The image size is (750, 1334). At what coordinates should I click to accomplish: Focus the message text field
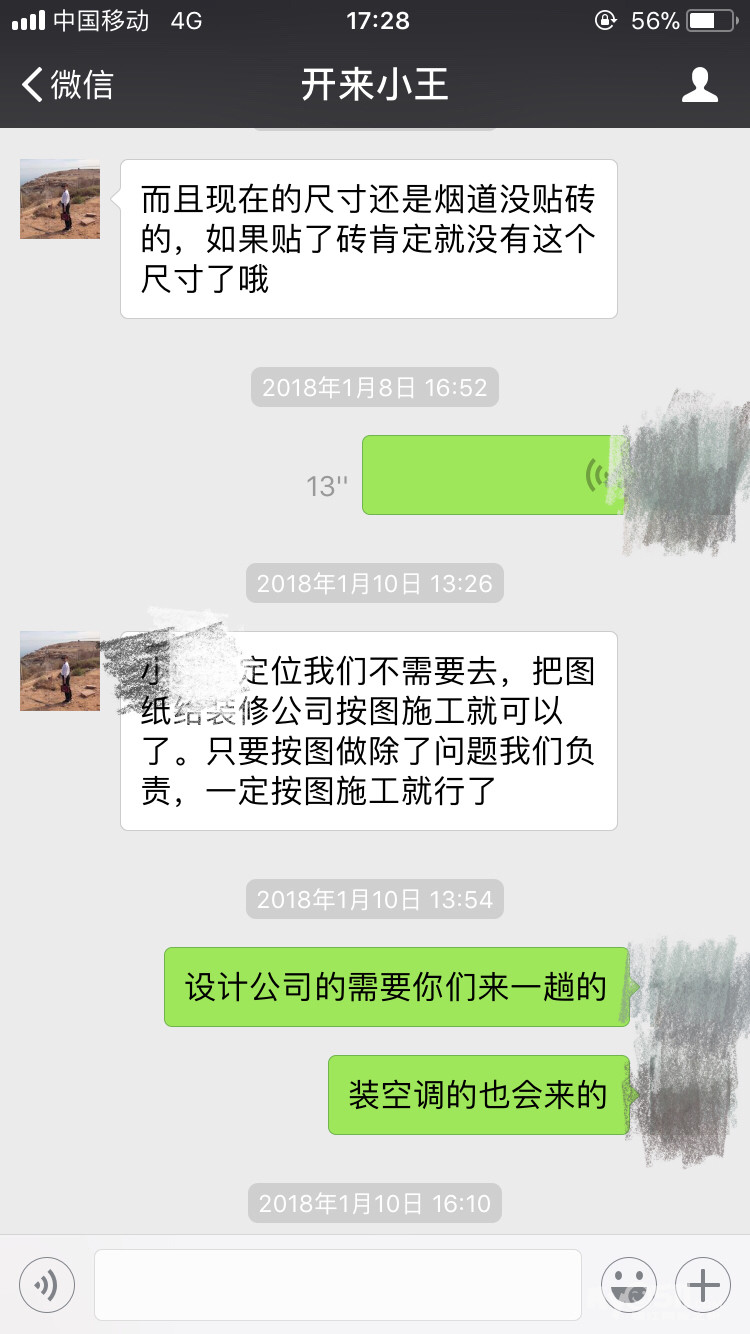(338, 1284)
